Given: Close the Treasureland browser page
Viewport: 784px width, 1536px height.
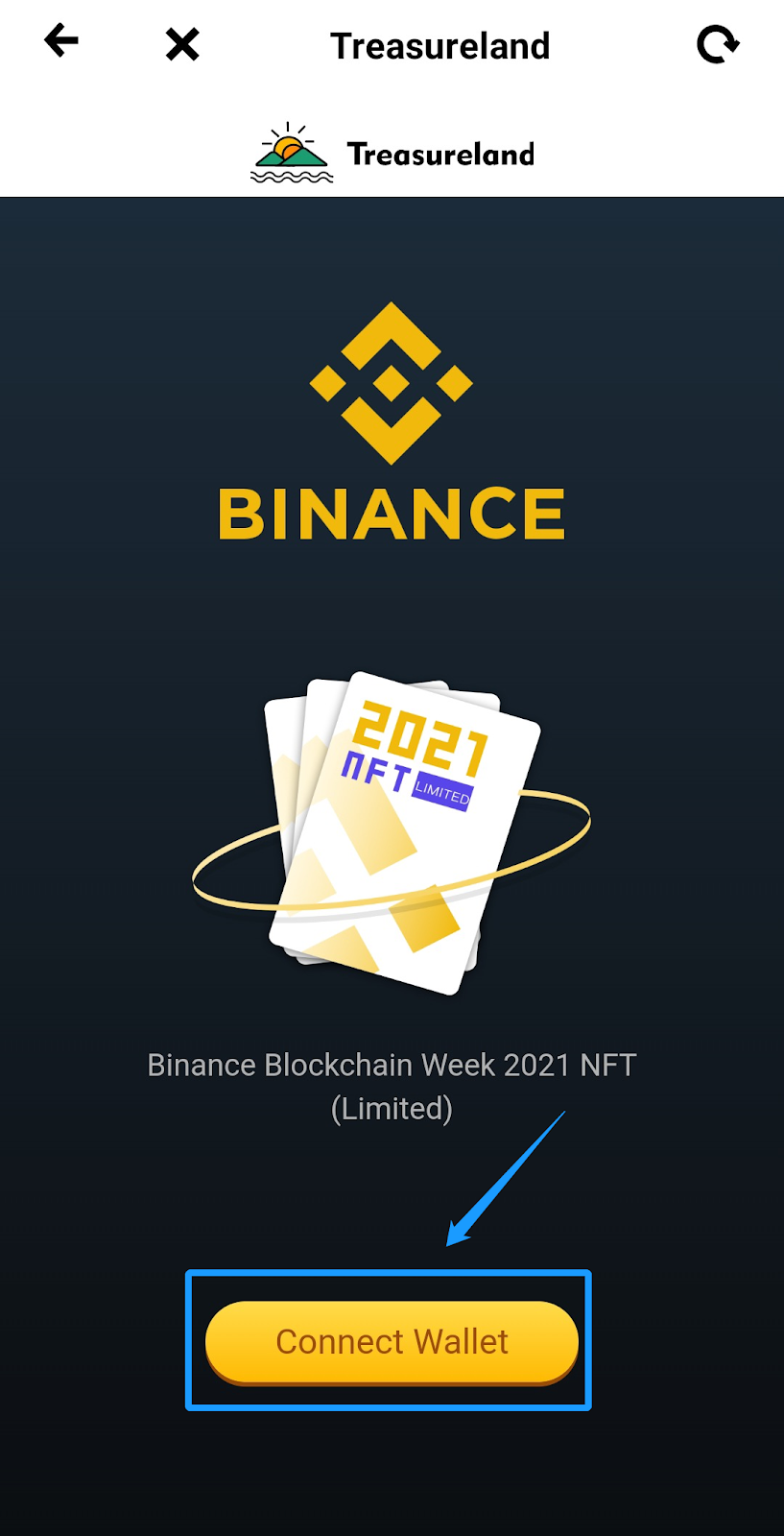Looking at the screenshot, I should pos(182,44).
